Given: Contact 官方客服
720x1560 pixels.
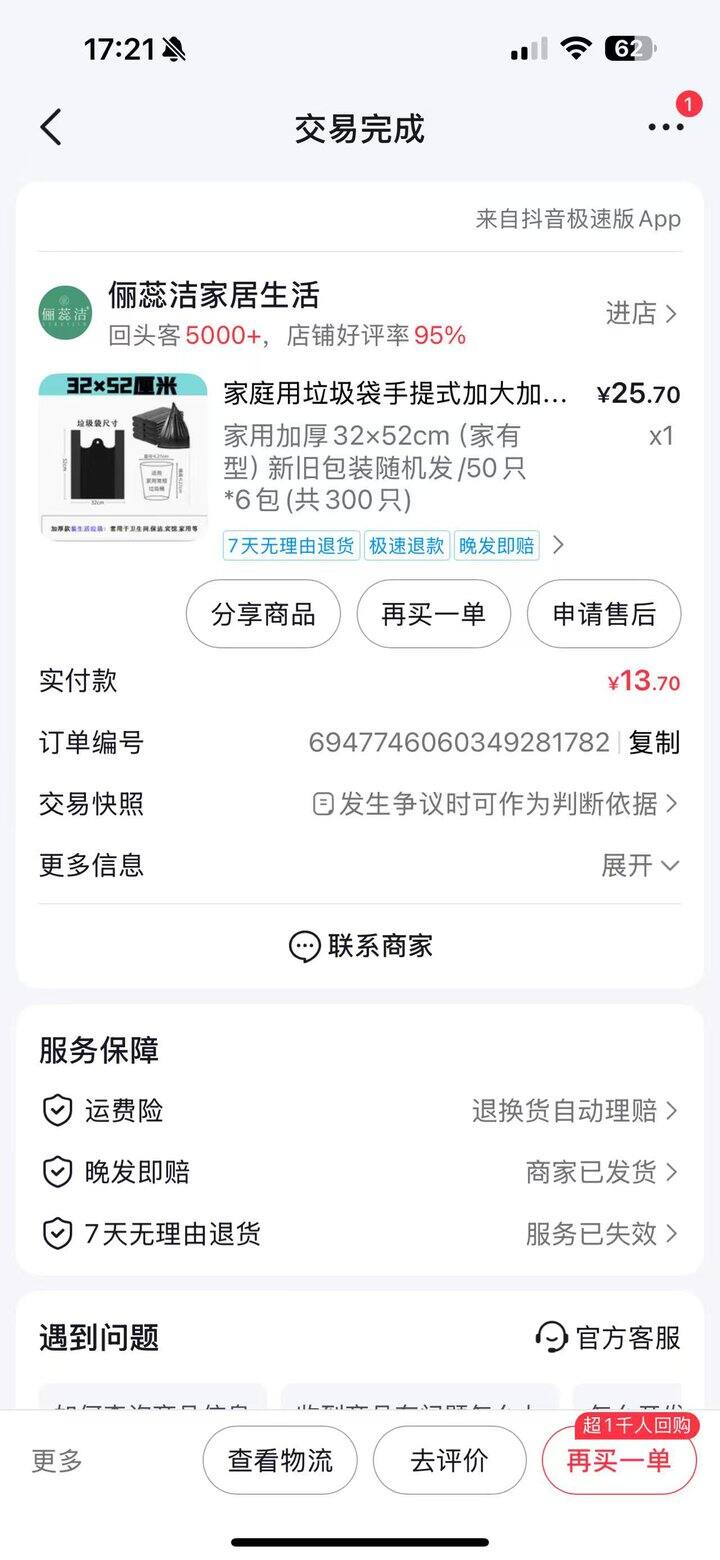Looking at the screenshot, I should pos(609,1337).
